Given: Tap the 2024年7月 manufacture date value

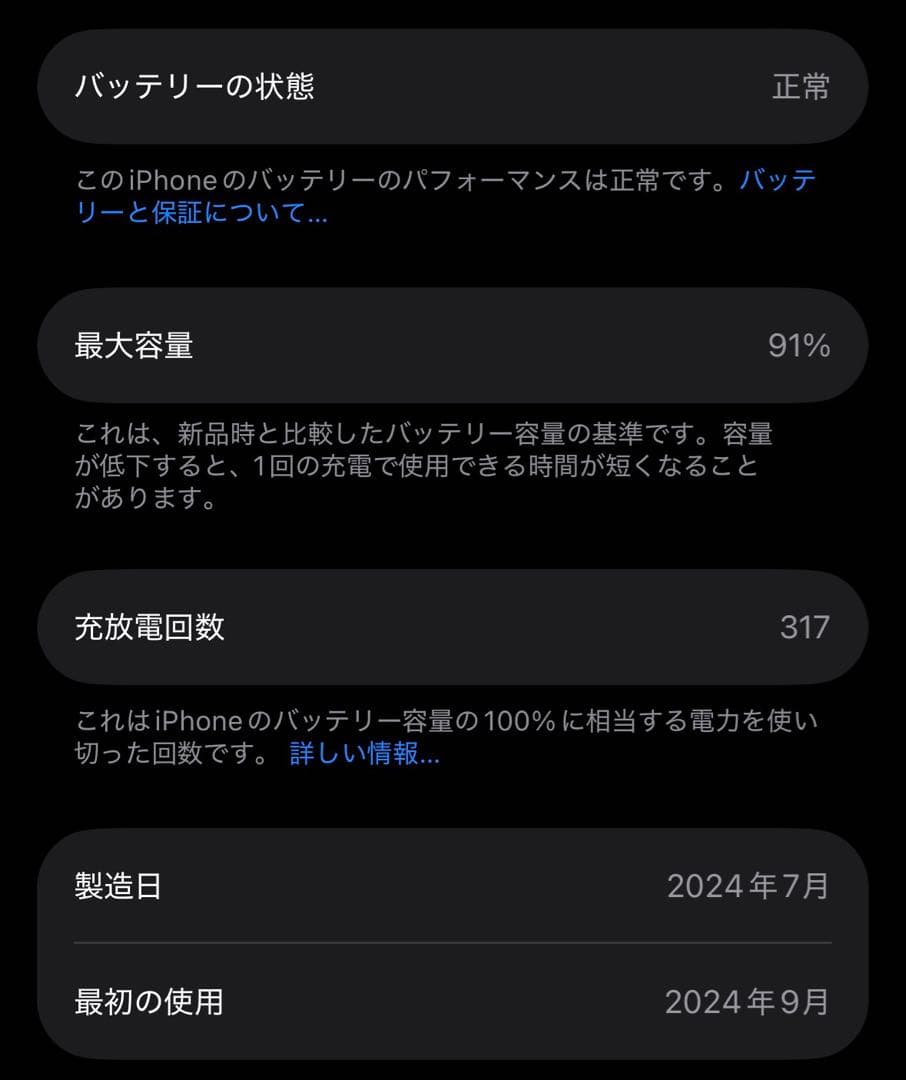Looking at the screenshot, I should (x=749, y=886).
